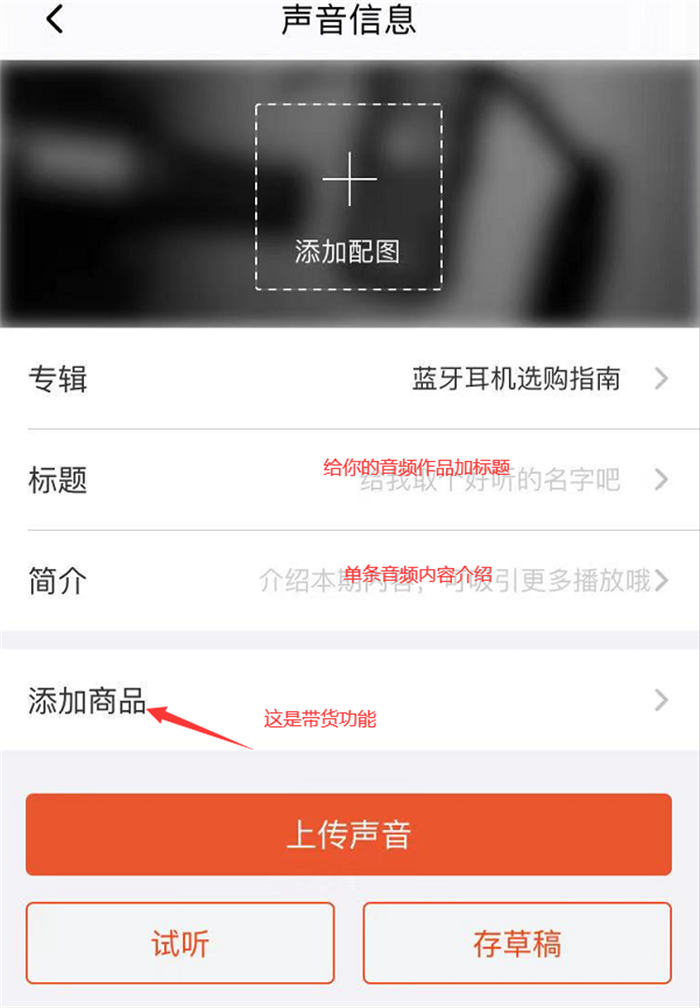Add a cover image via 添加配图
700x1008 pixels.
348,197
